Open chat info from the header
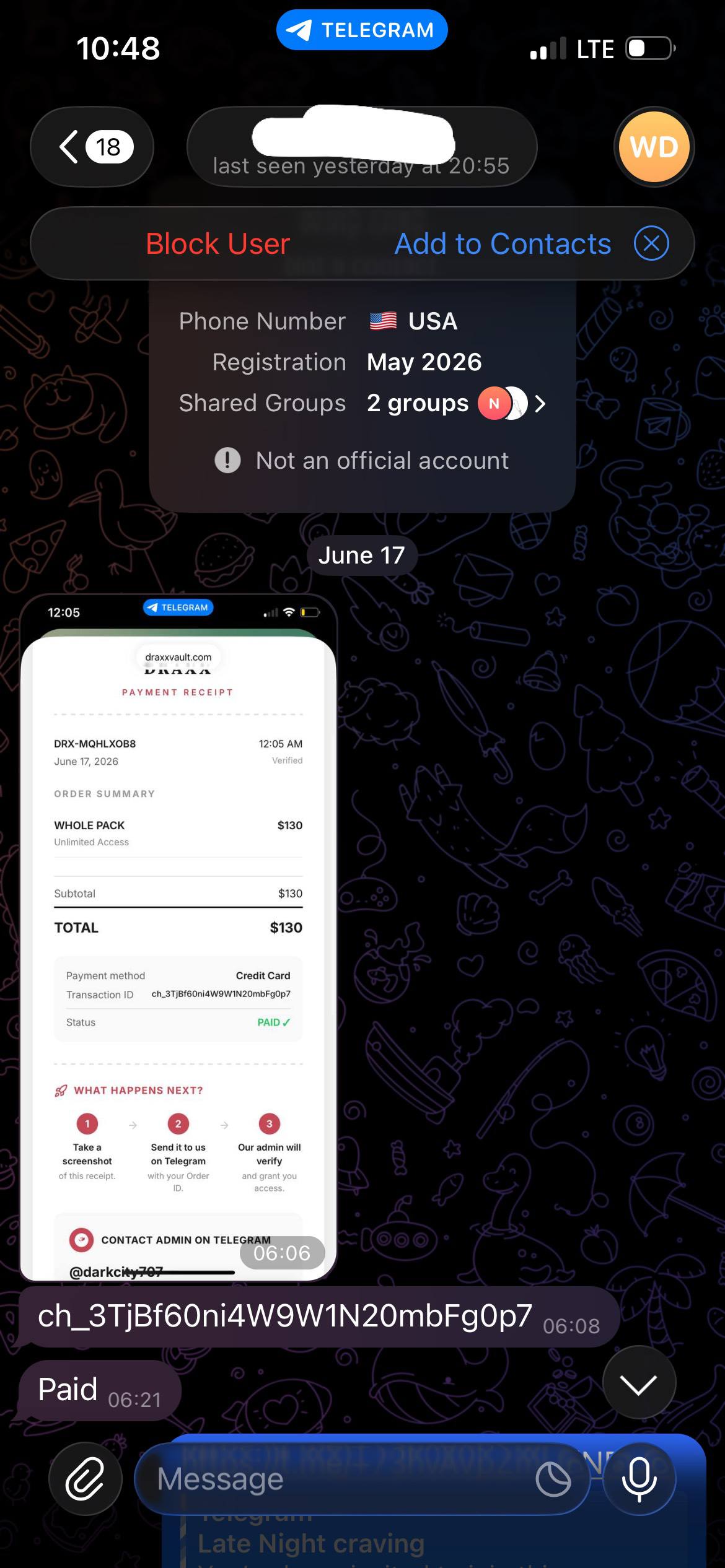This screenshot has height=1568, width=725. pos(362,147)
